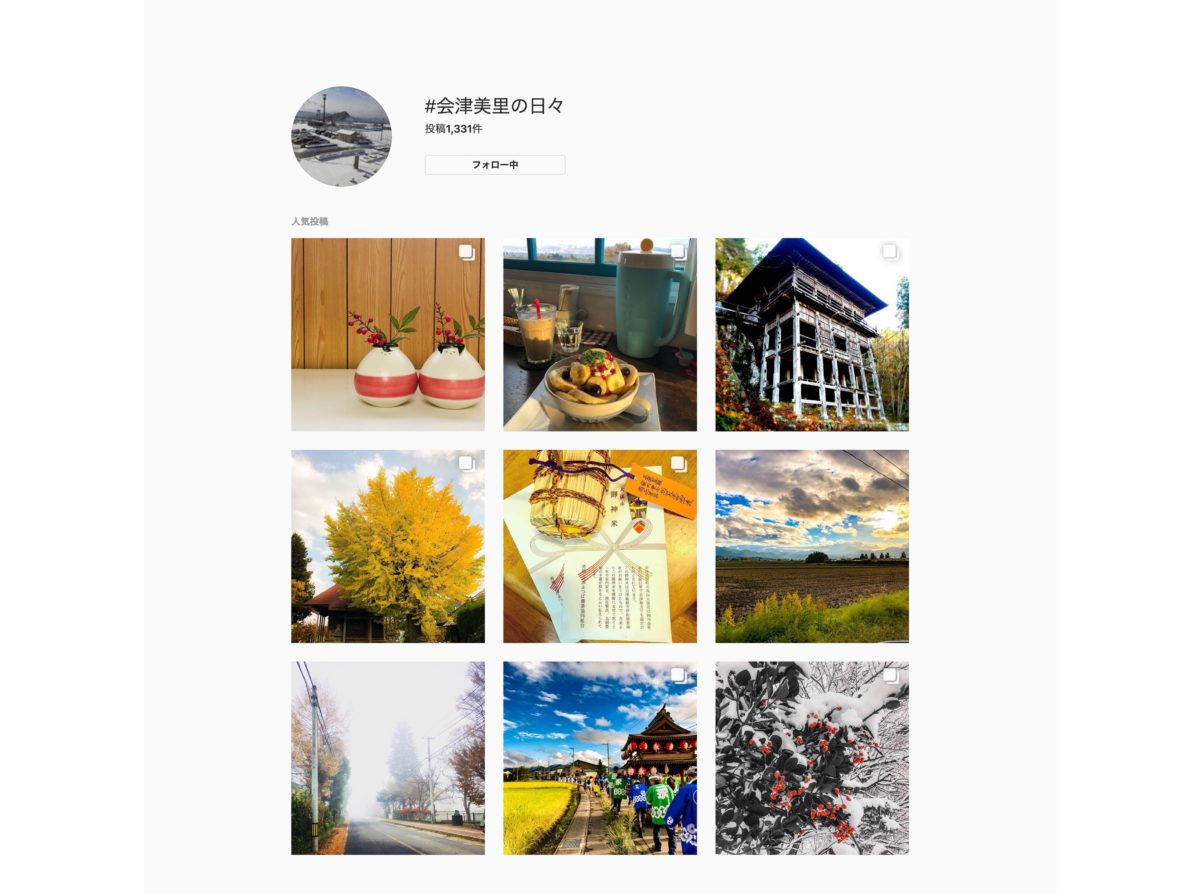Open the #会津美里の日々 hashtag profile picture

341,136
